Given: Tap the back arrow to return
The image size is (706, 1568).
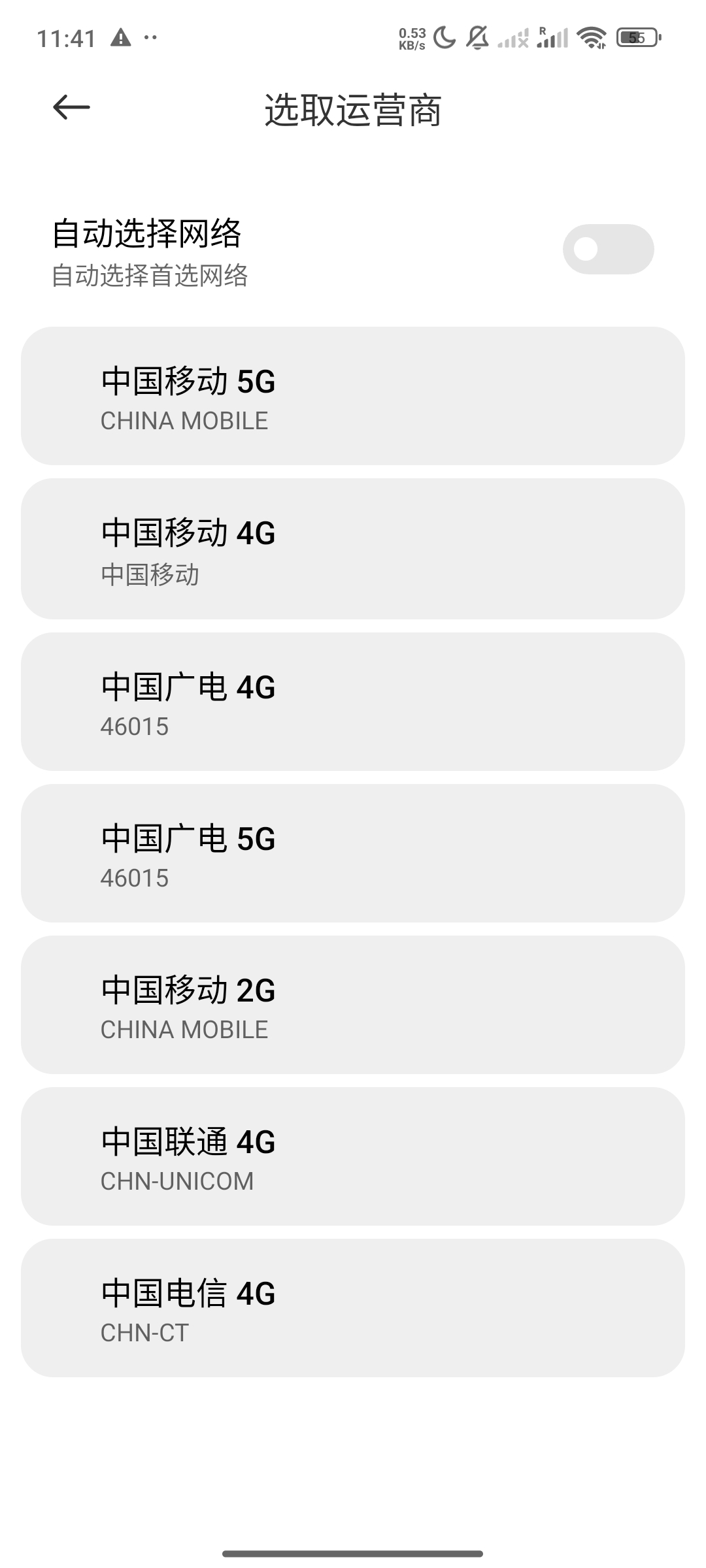Looking at the screenshot, I should [x=70, y=107].
